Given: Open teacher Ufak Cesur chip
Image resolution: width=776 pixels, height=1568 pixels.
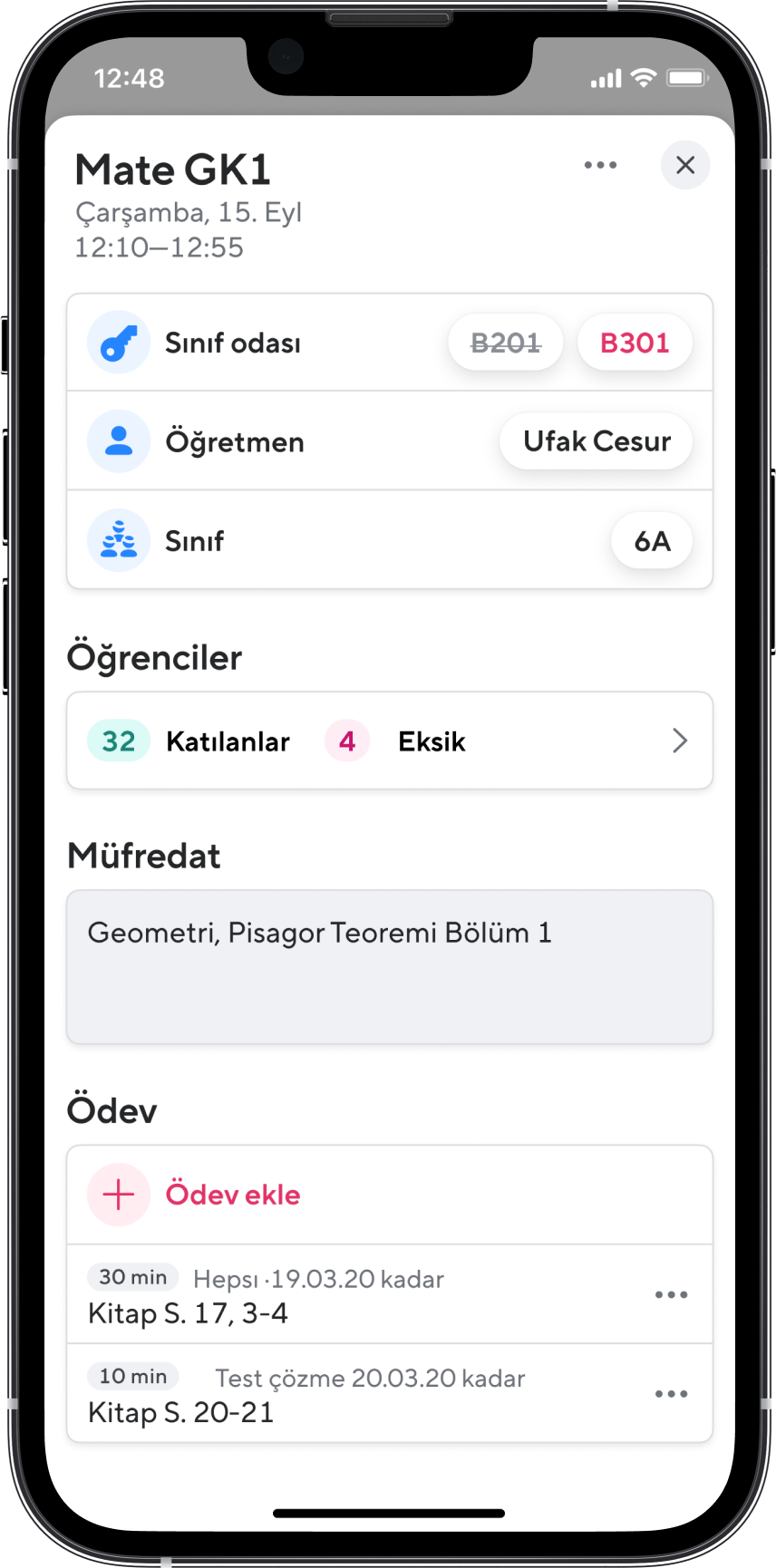Looking at the screenshot, I should point(597,441).
